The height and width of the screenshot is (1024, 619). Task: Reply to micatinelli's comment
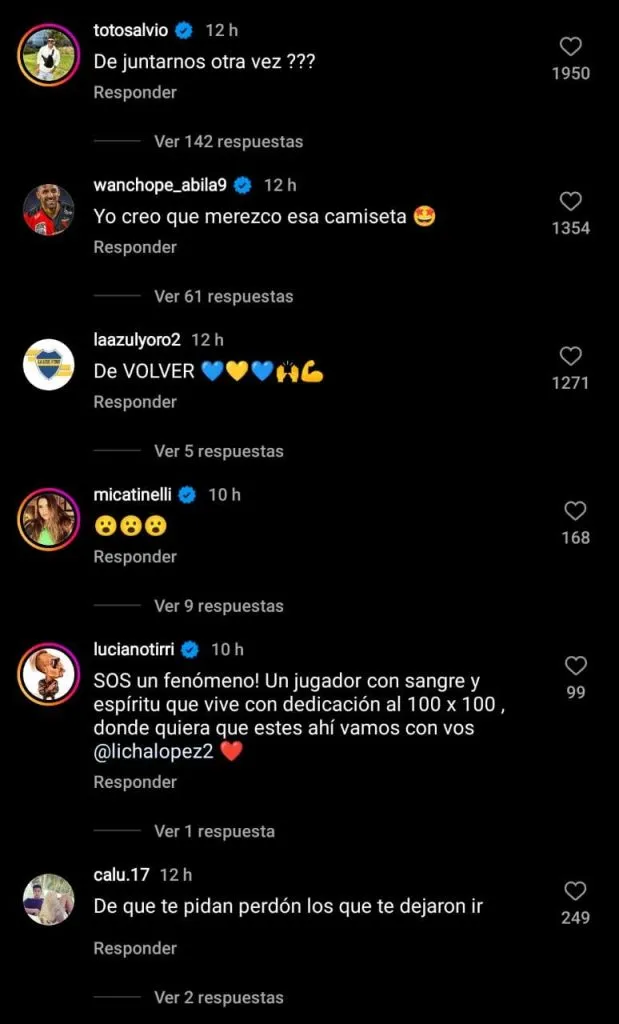click(x=135, y=557)
